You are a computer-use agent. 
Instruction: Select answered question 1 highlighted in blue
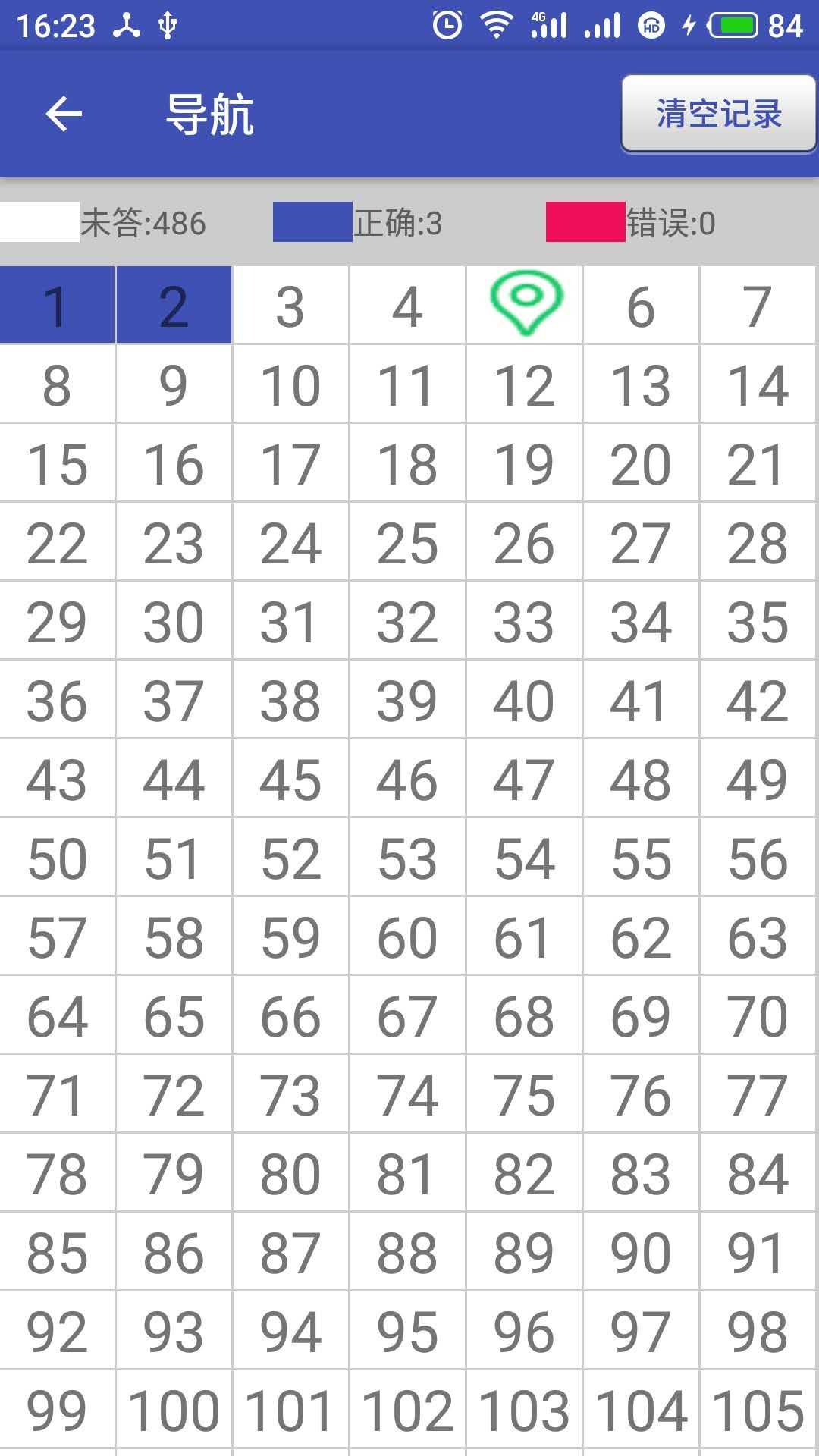point(57,305)
